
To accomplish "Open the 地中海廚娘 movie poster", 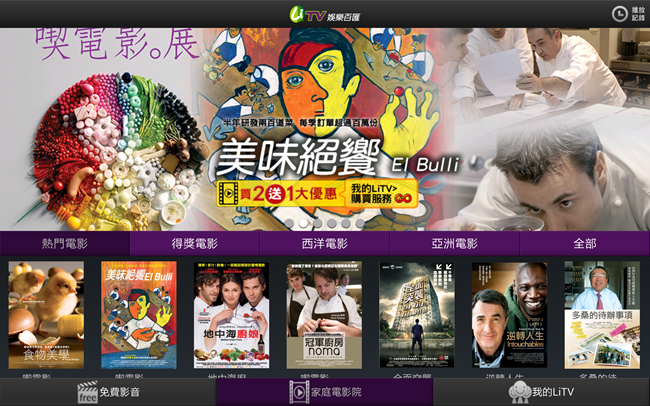I will [x=231, y=315].
